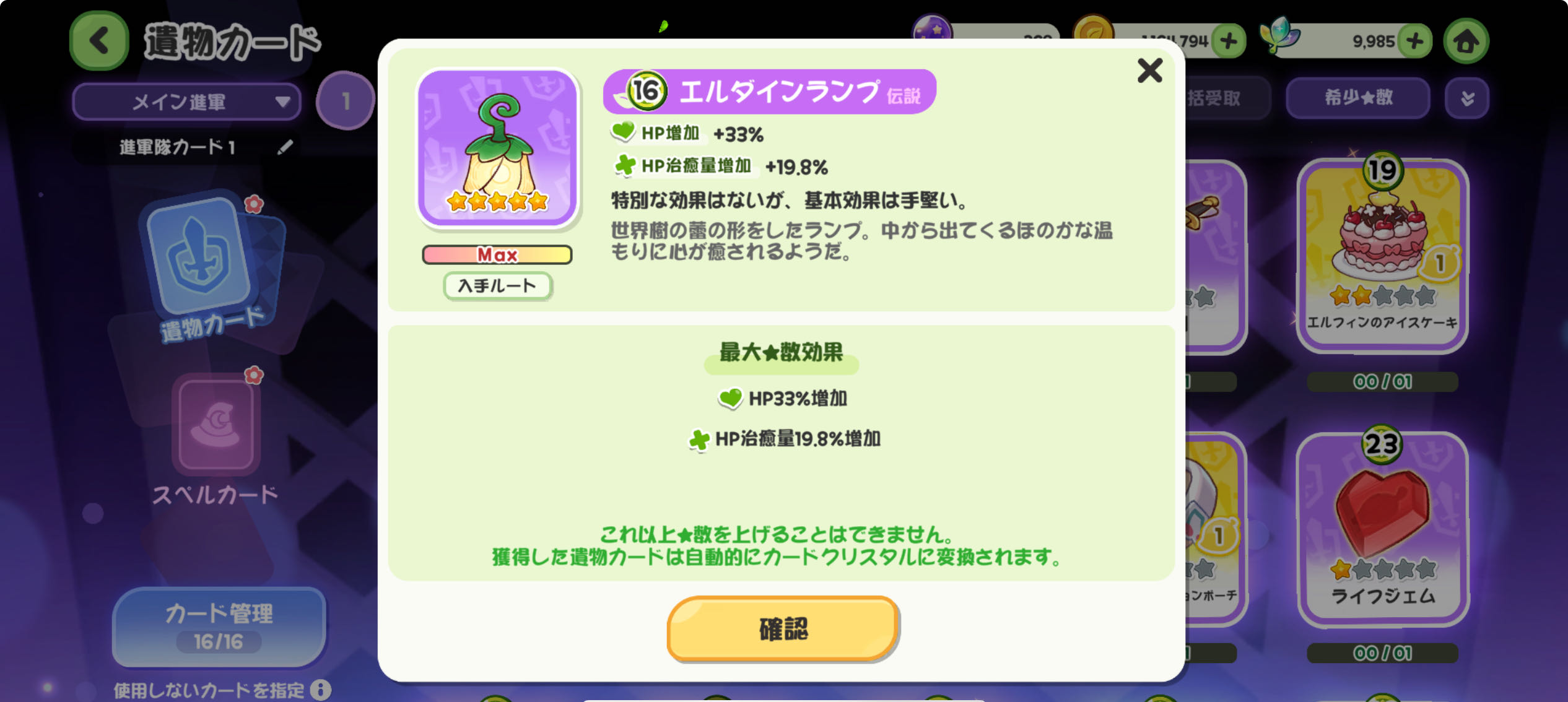
Task: Open the エルフィンのアイスケーキ card
Action: point(1382,255)
